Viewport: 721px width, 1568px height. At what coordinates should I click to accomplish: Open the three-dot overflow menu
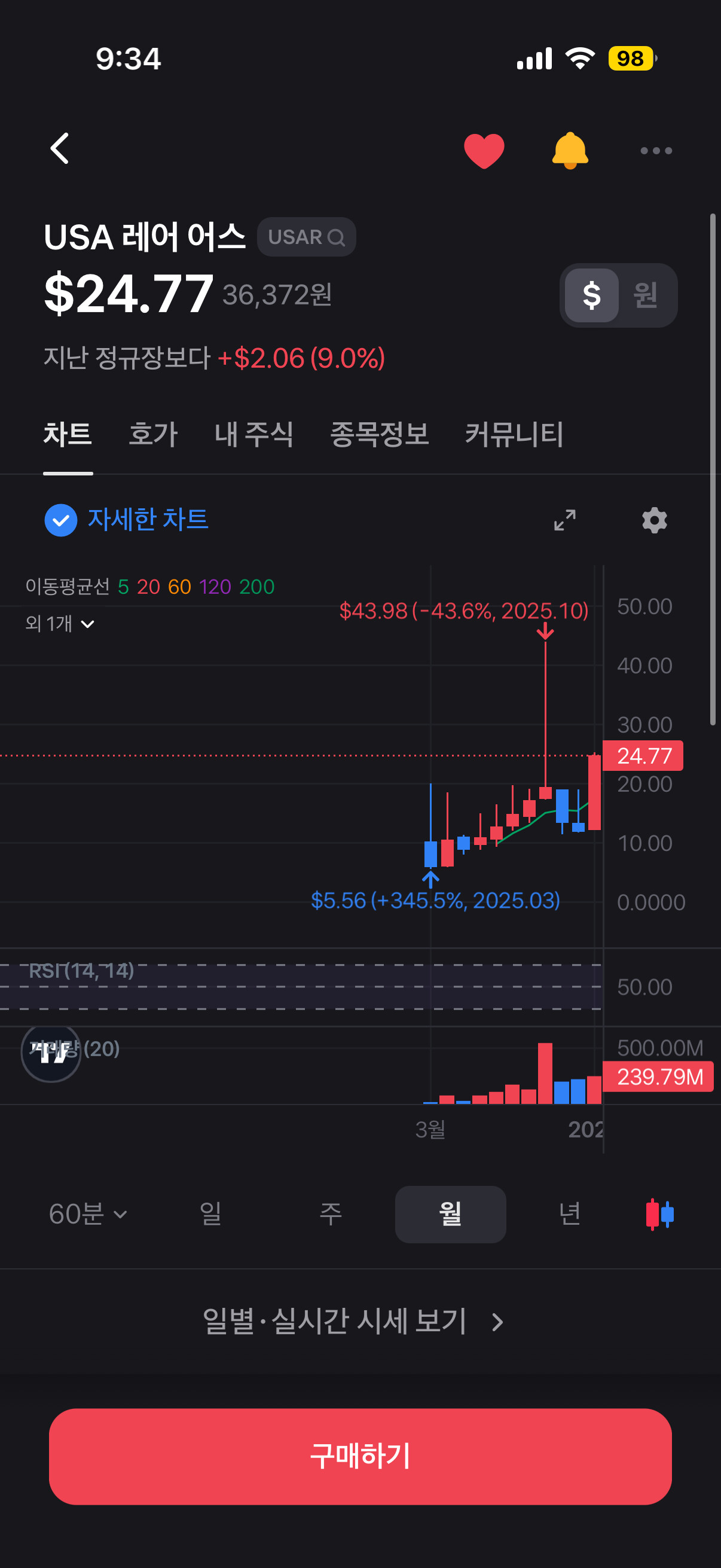point(656,150)
